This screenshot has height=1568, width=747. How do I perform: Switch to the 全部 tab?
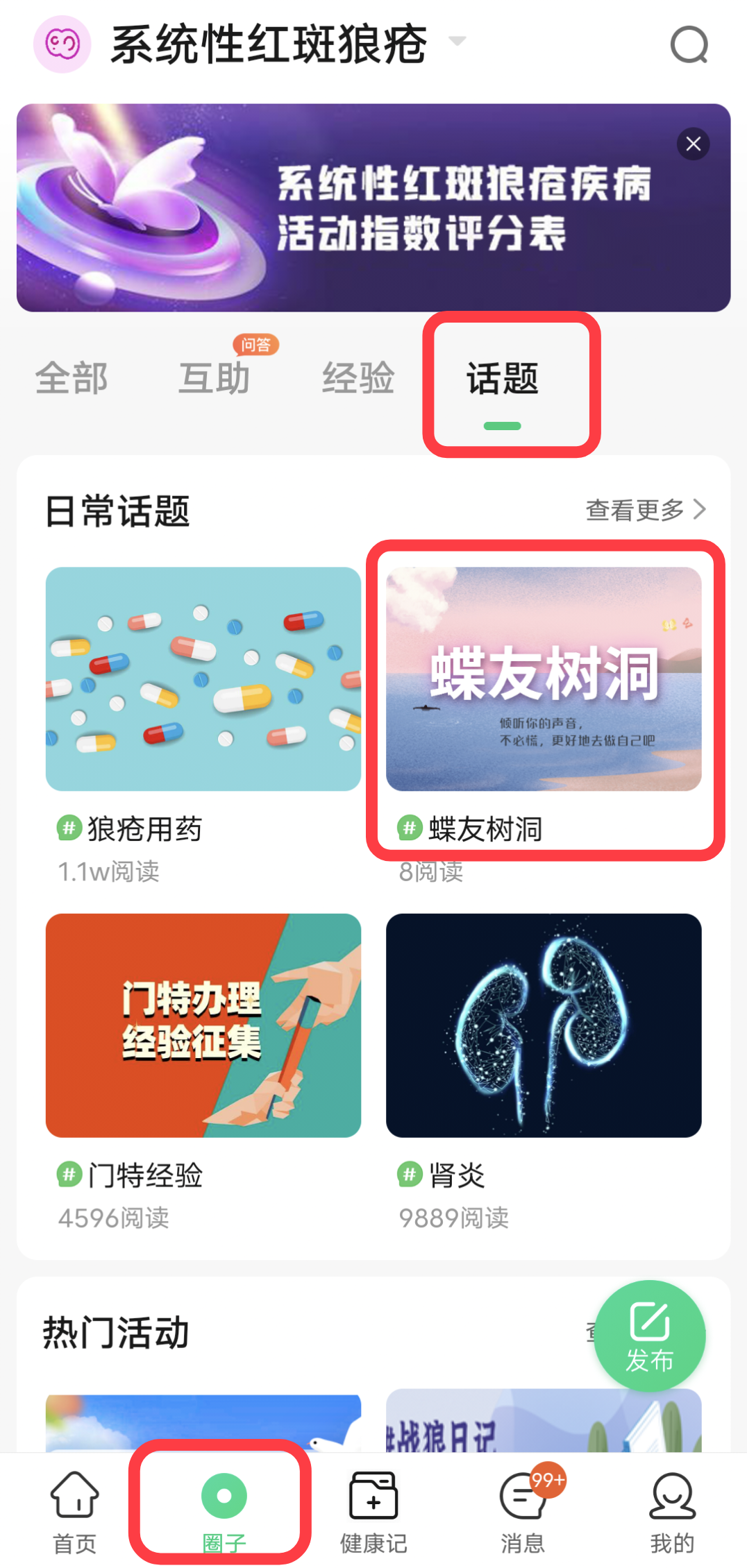click(72, 379)
